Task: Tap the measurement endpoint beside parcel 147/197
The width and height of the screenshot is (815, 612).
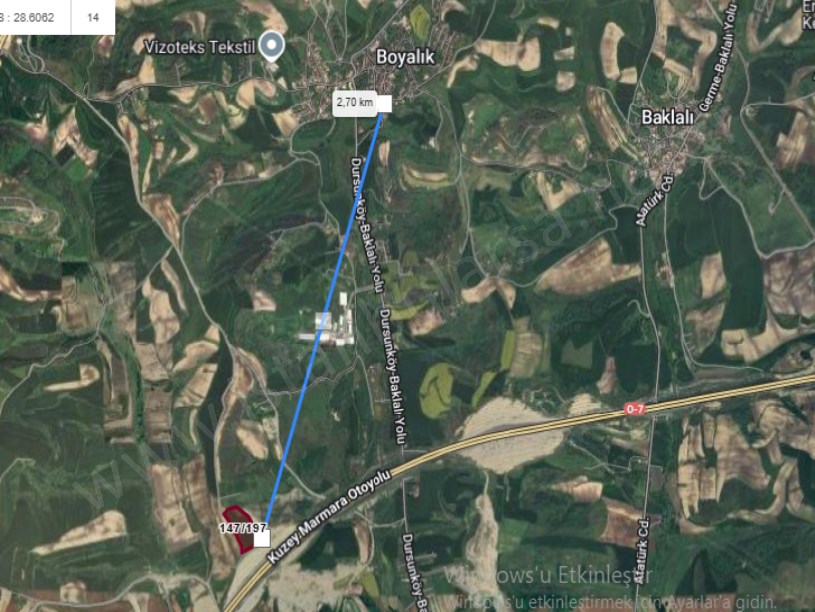Action: (x=262, y=539)
